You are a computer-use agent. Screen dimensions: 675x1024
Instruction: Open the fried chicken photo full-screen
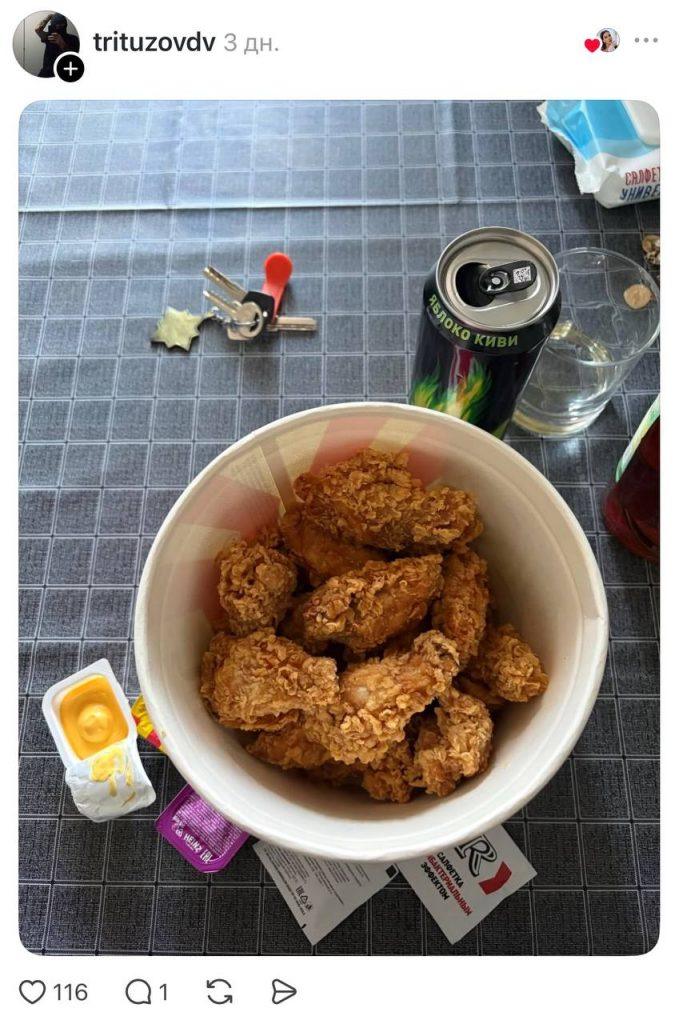pos(338,527)
